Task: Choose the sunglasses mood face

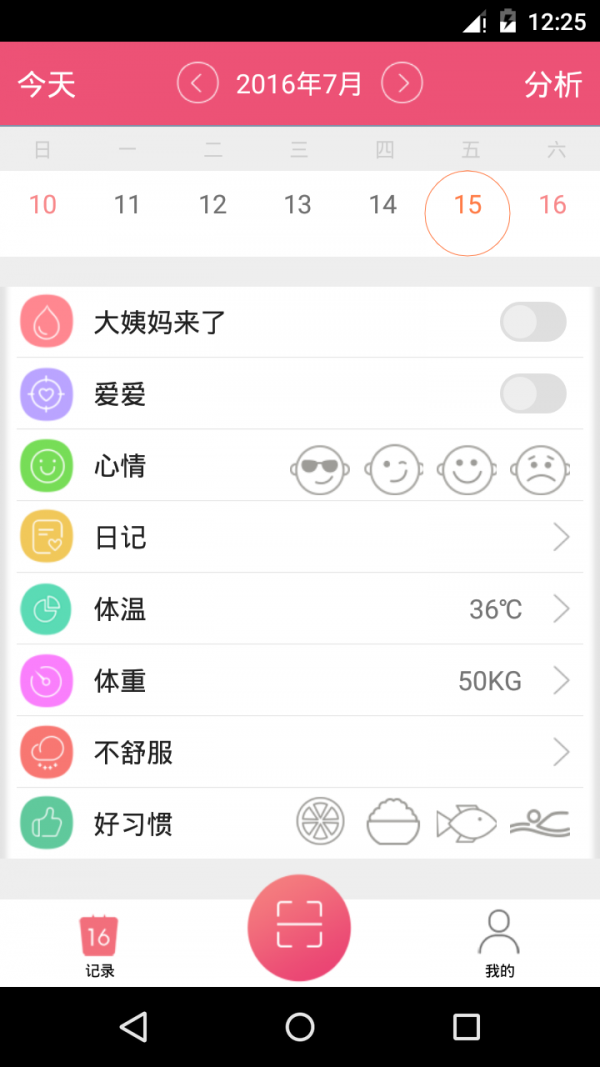Action: [x=320, y=468]
